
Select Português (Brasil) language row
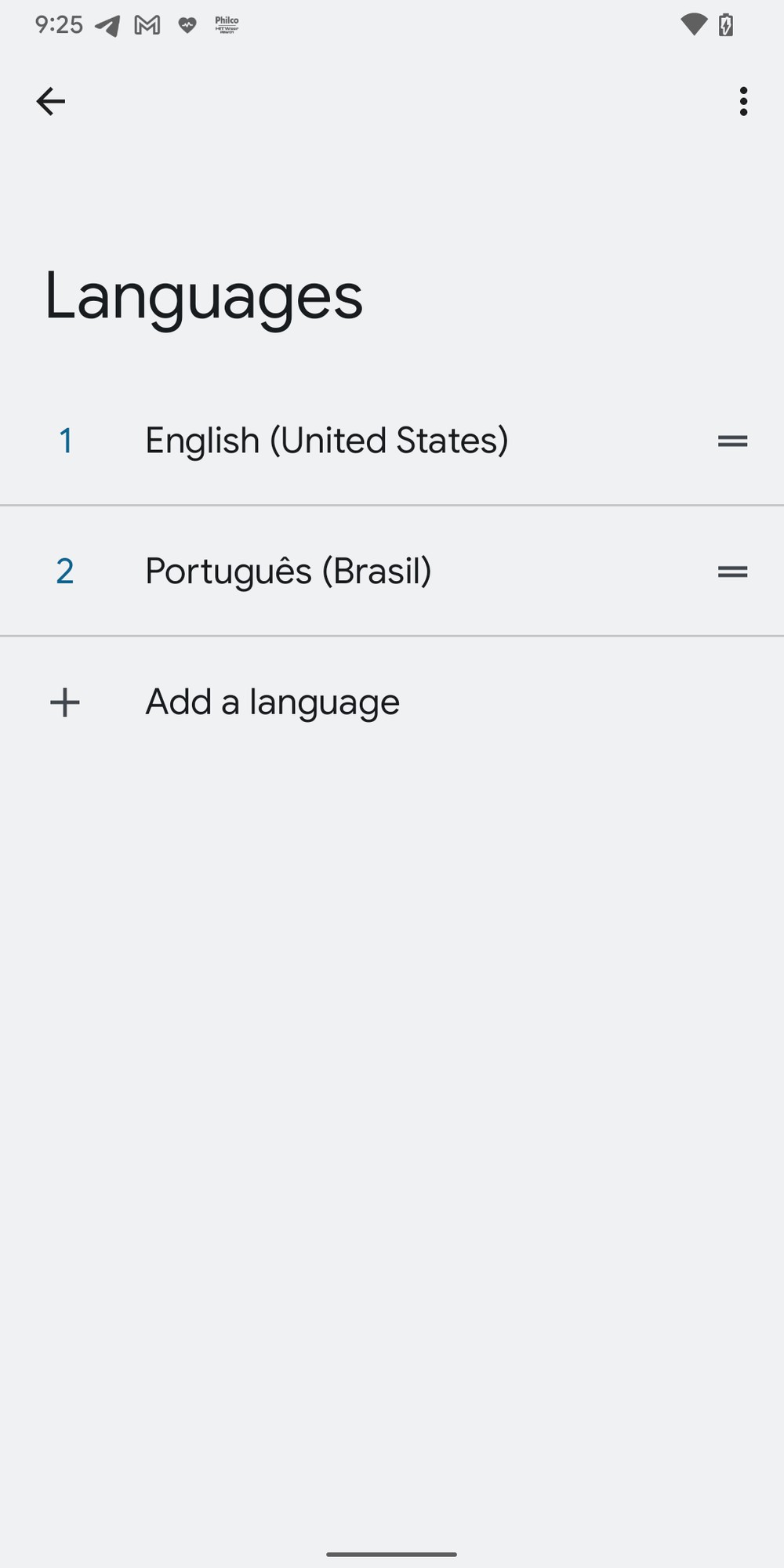[289, 572]
